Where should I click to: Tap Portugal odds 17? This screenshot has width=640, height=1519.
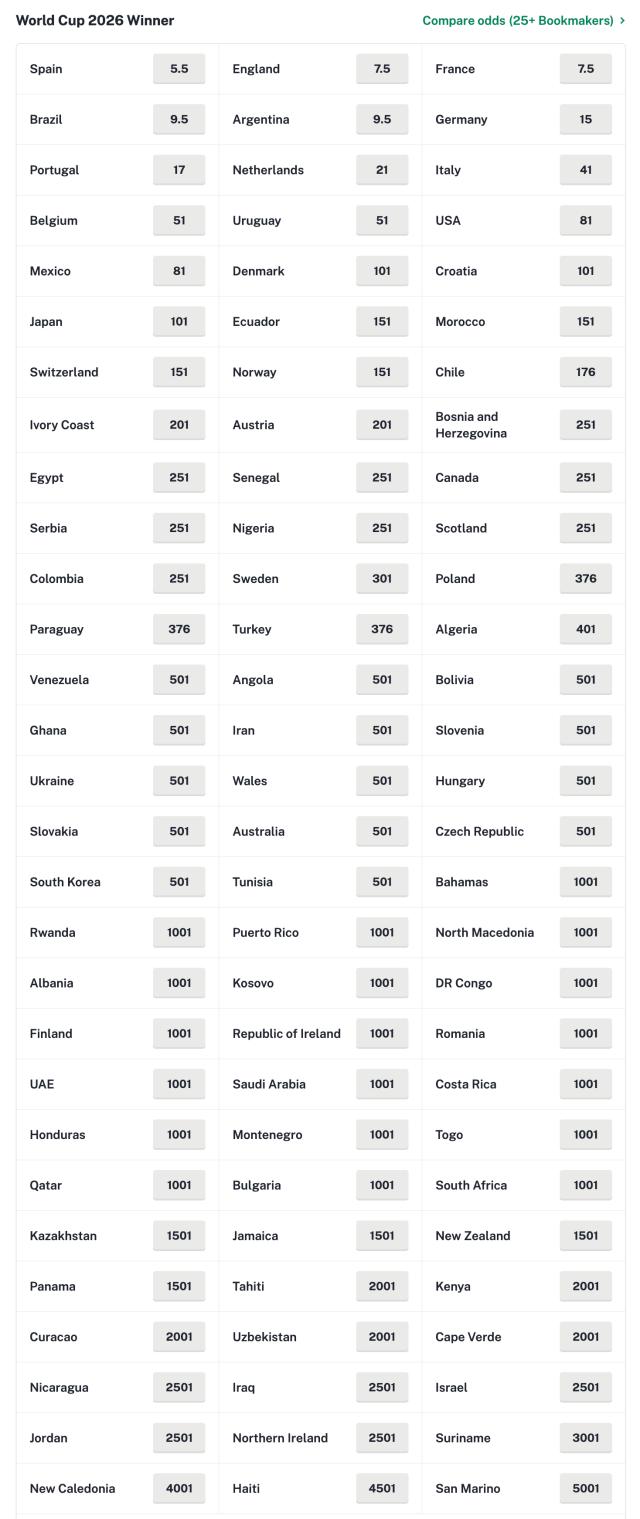pyautogui.click(x=179, y=170)
